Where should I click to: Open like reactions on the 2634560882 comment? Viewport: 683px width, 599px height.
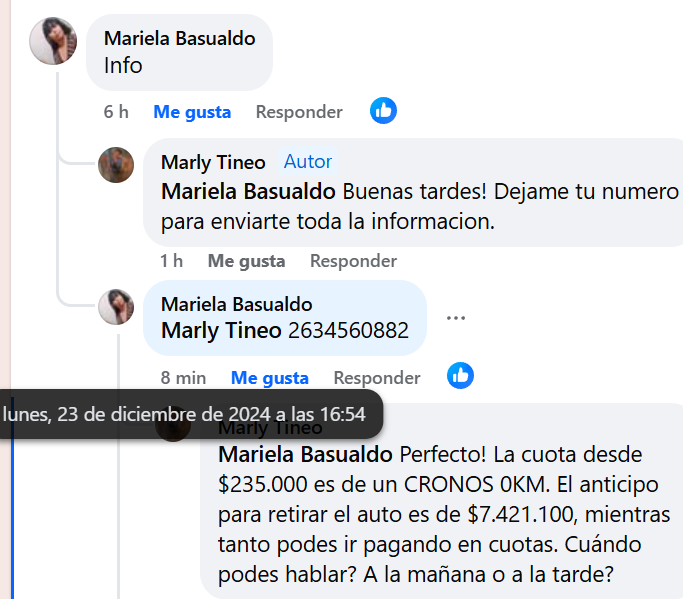coord(460,376)
